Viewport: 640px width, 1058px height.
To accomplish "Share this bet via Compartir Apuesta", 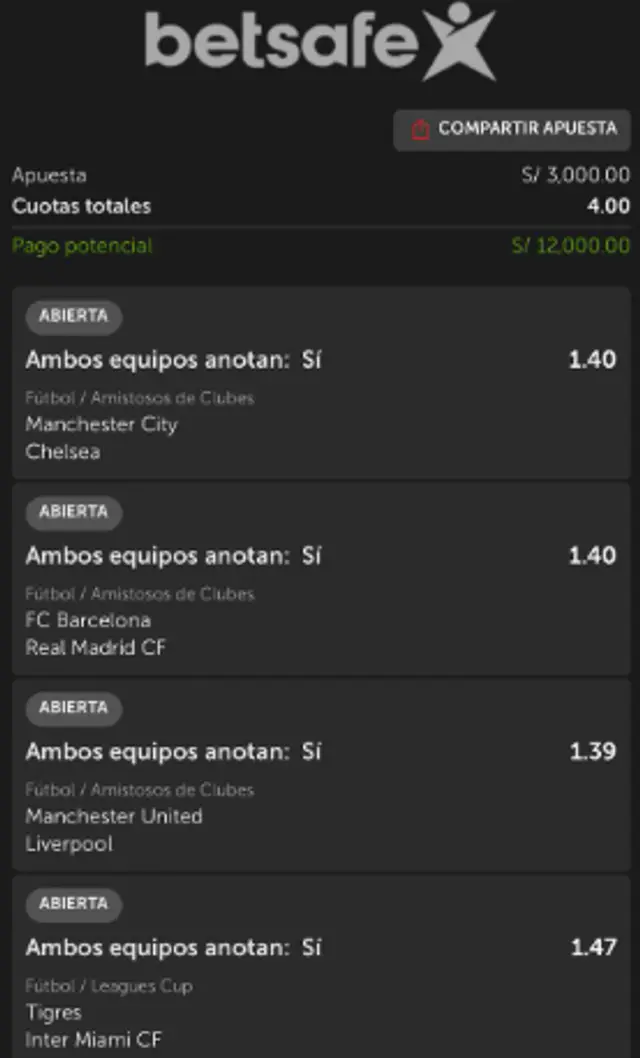I will (511, 129).
